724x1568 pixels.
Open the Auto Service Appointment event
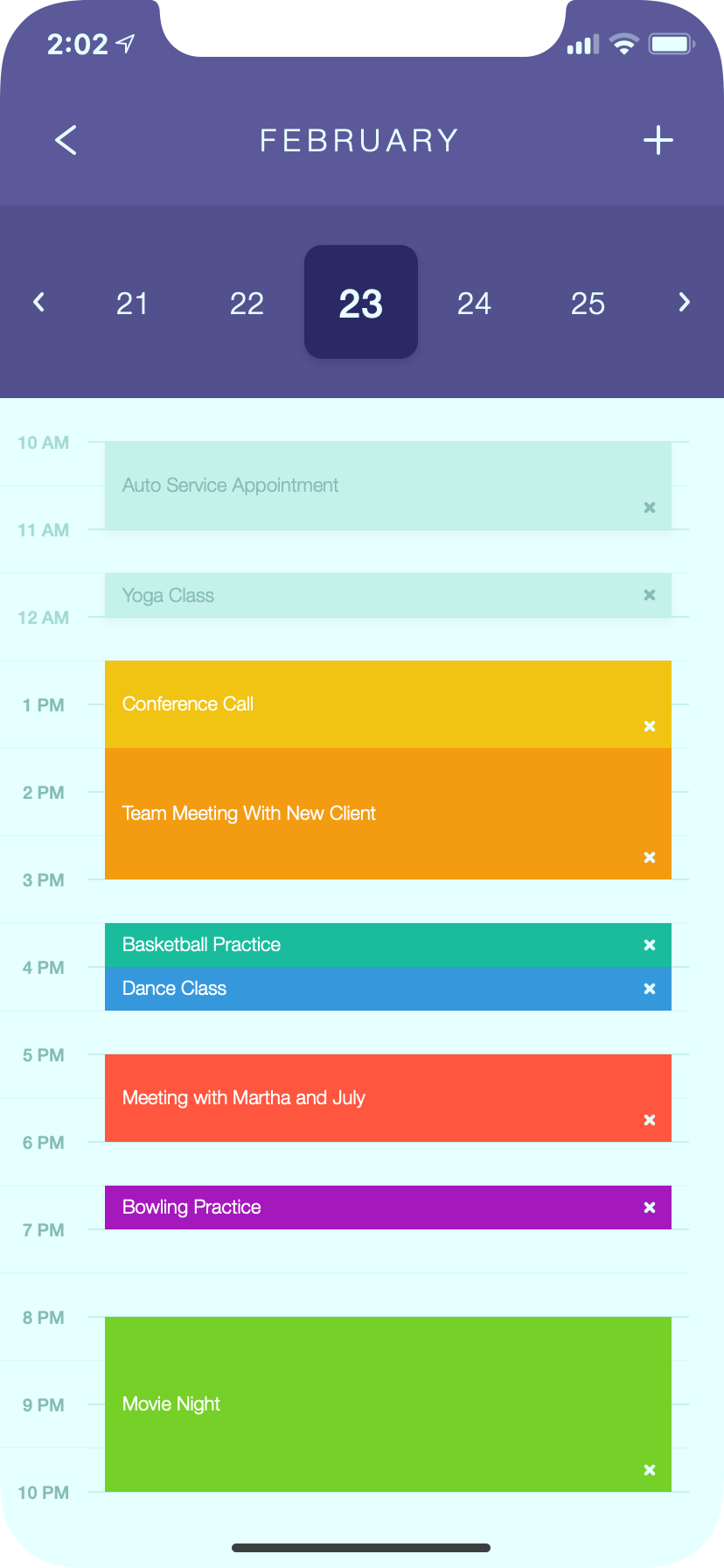(388, 486)
